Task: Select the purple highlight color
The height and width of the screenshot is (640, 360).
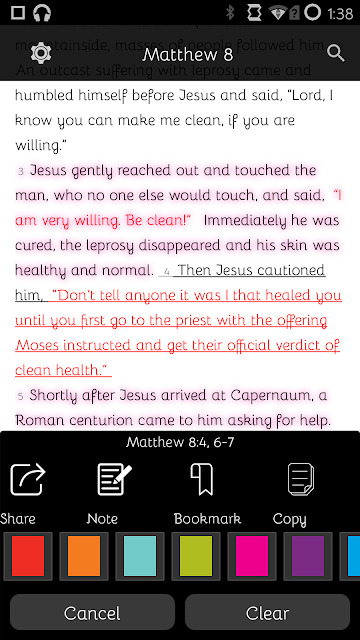Action: point(308,556)
